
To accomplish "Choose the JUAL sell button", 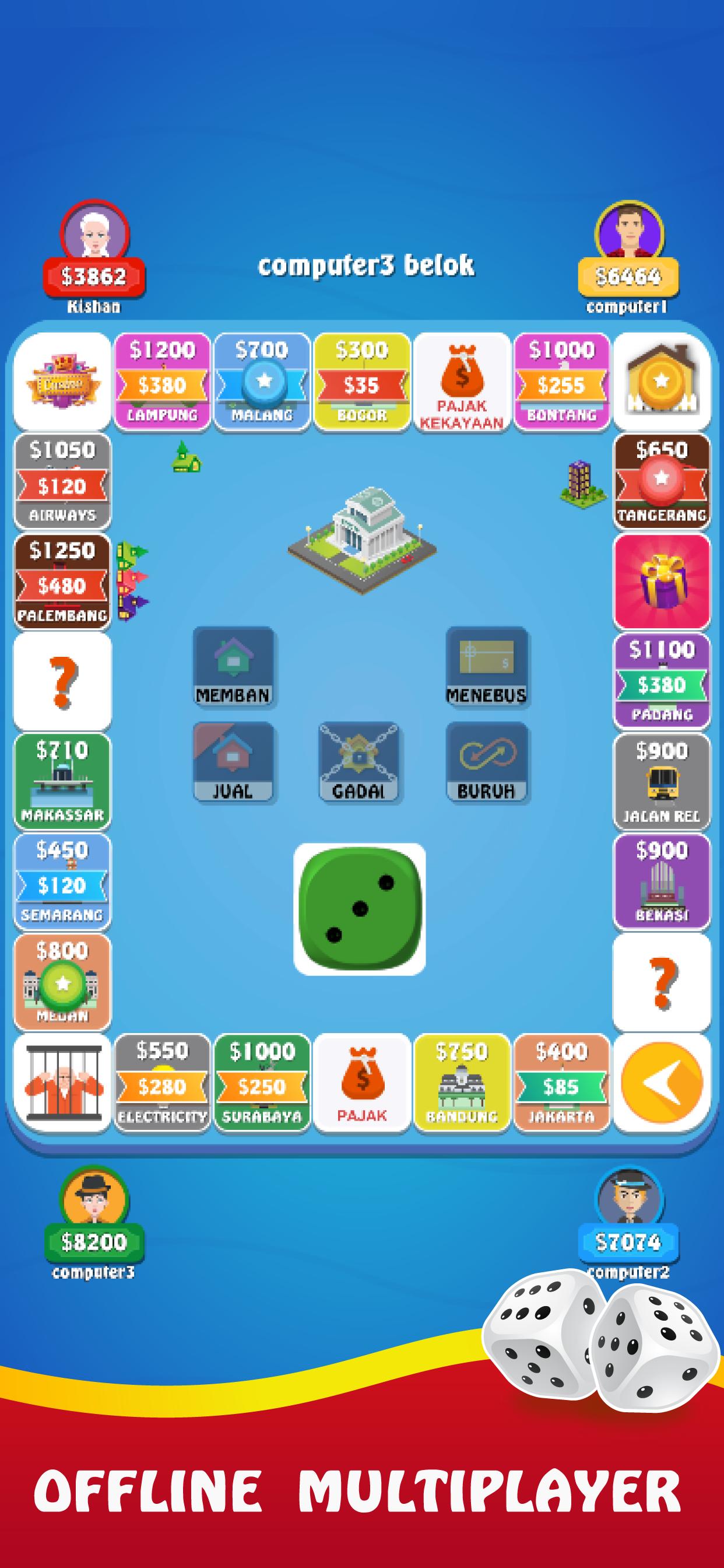I will [233, 762].
